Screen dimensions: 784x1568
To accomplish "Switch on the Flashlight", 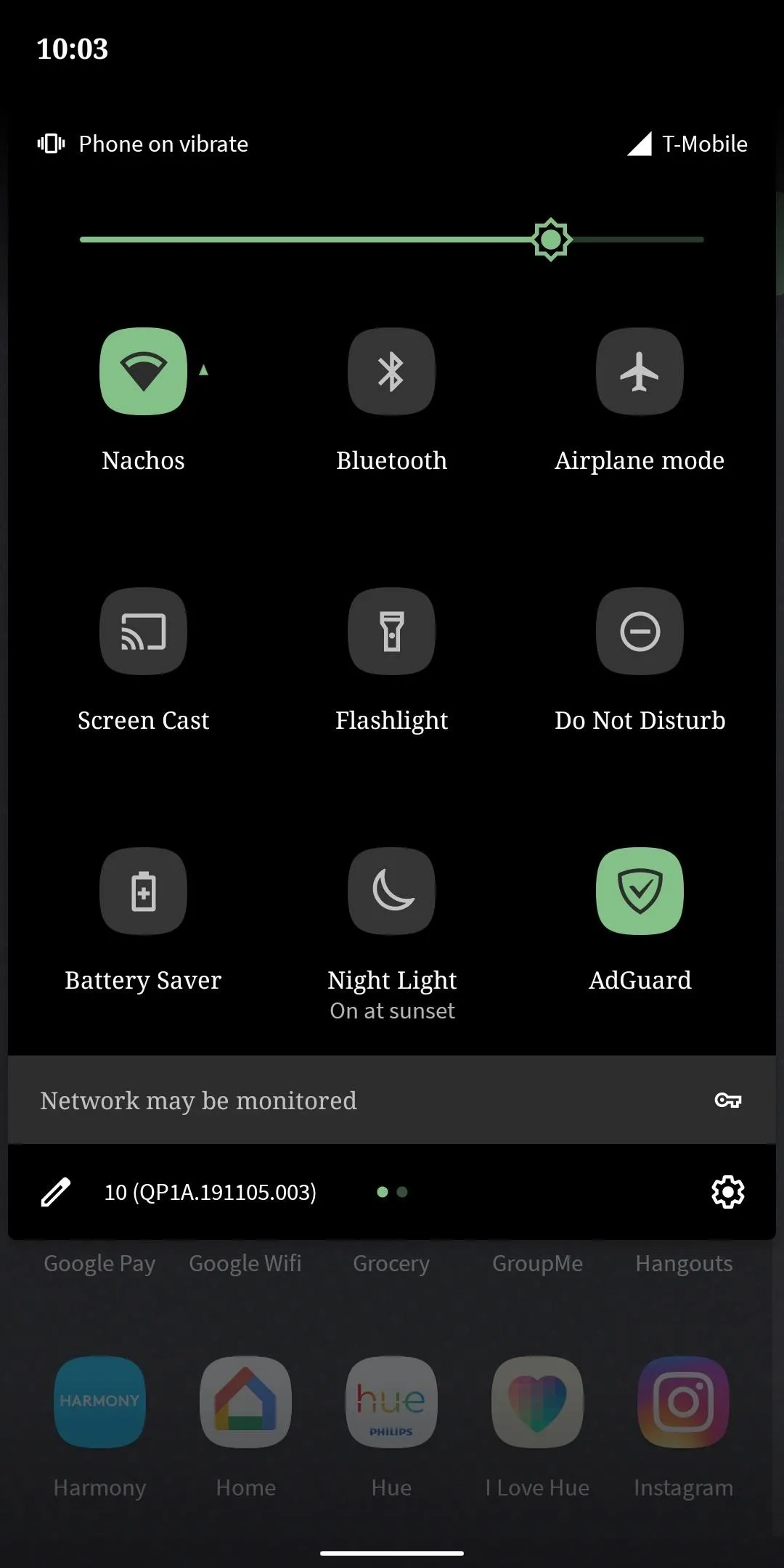I will [391, 631].
